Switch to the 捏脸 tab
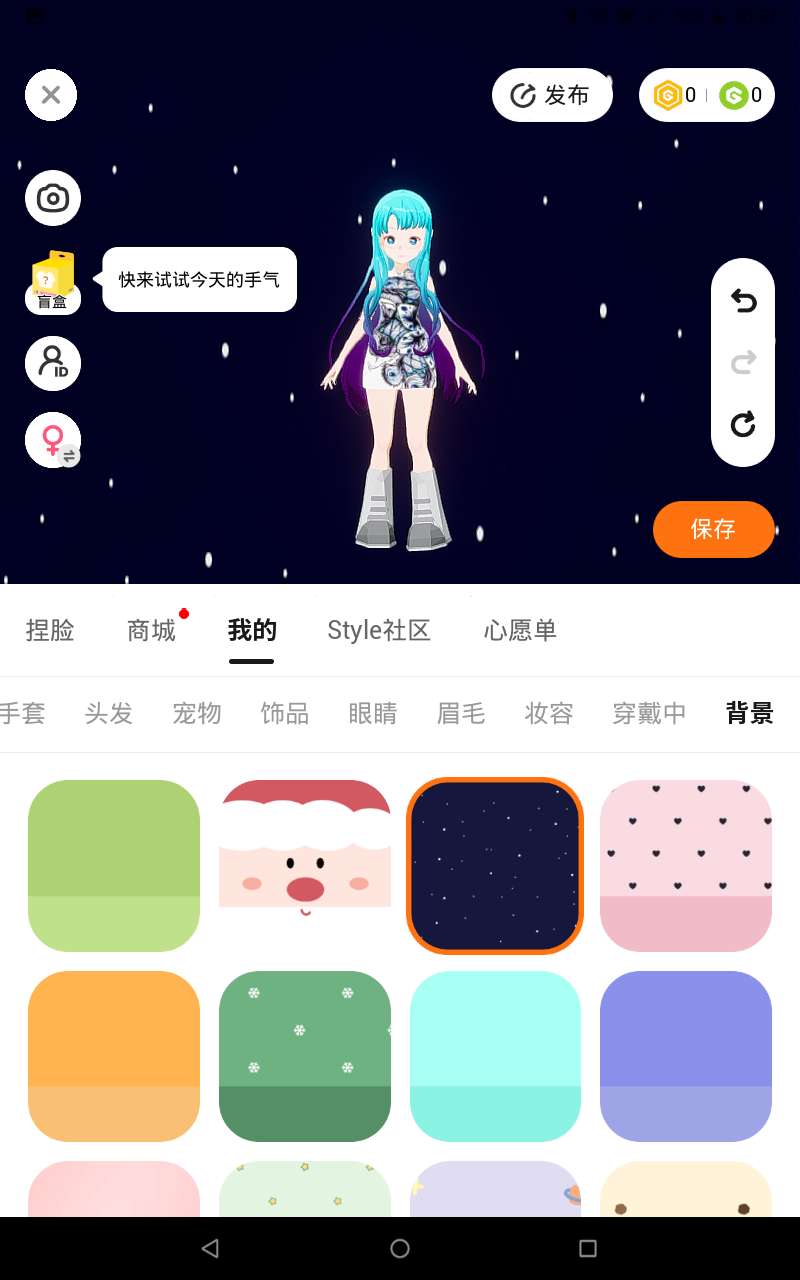Screen dimensions: 800x1280 tap(50, 630)
